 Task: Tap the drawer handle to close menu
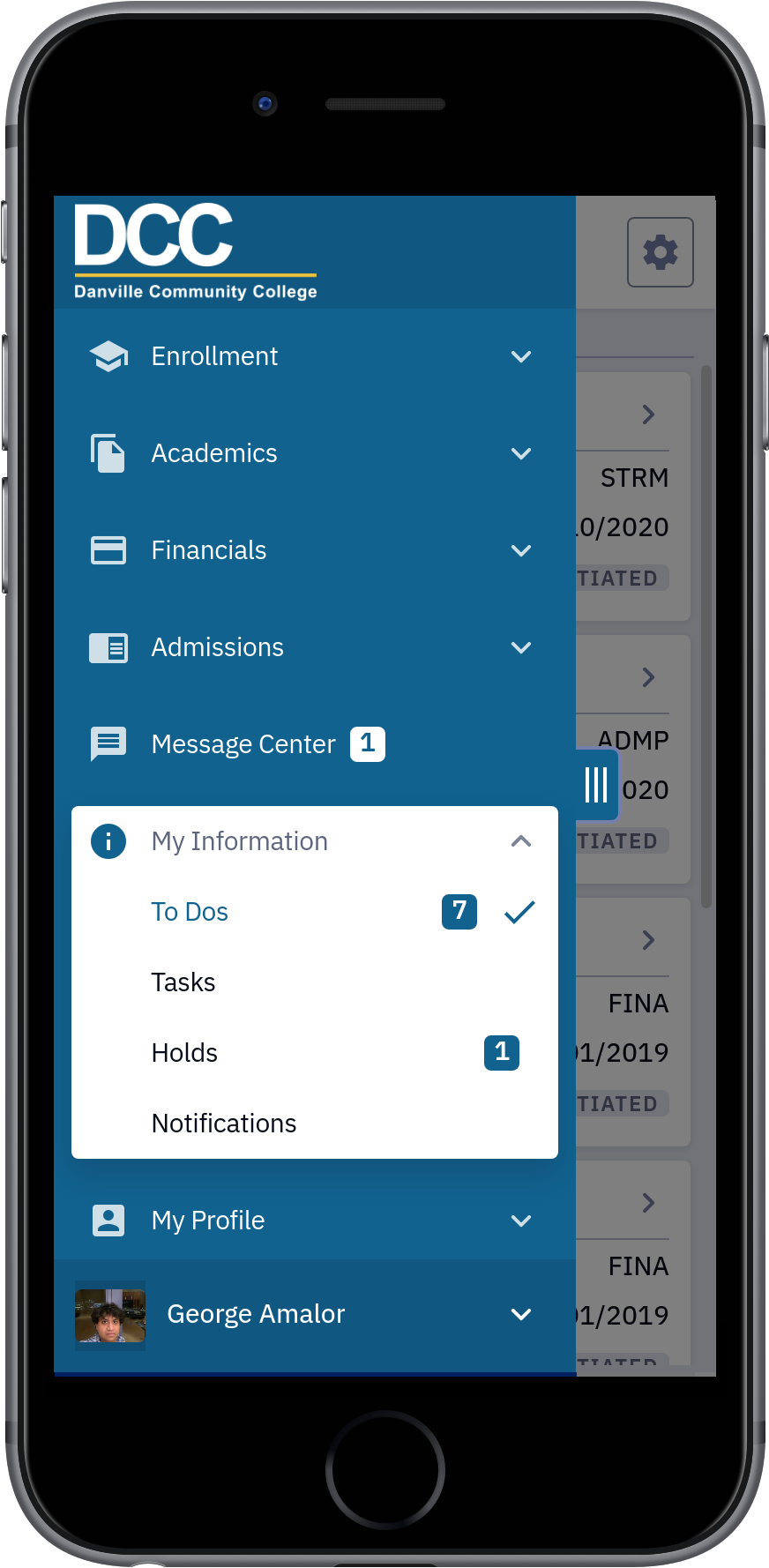597,785
